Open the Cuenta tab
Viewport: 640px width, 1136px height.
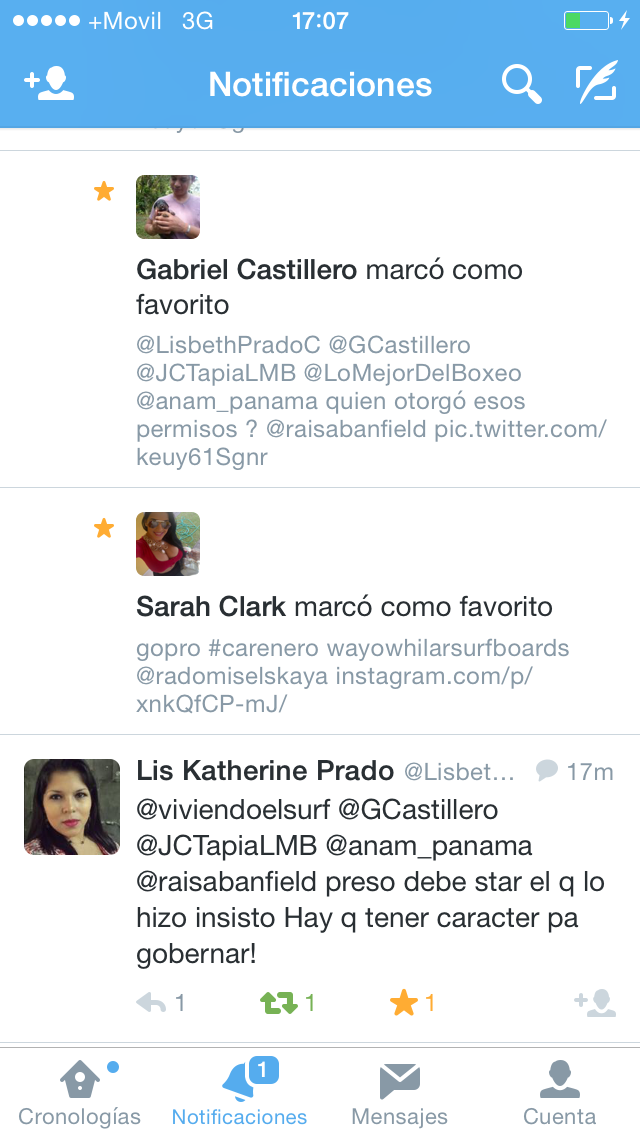[559, 1093]
